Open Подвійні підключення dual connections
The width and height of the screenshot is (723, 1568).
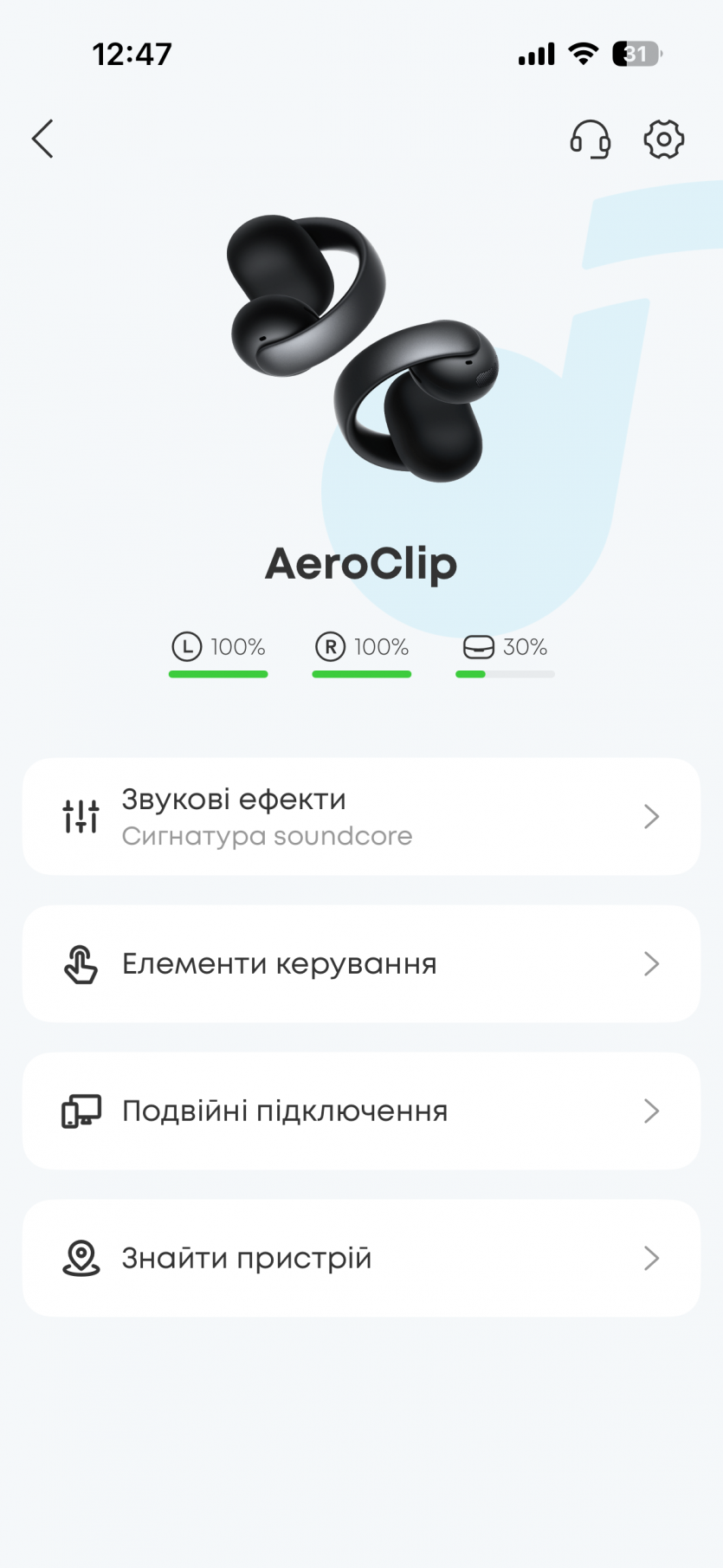click(361, 1111)
